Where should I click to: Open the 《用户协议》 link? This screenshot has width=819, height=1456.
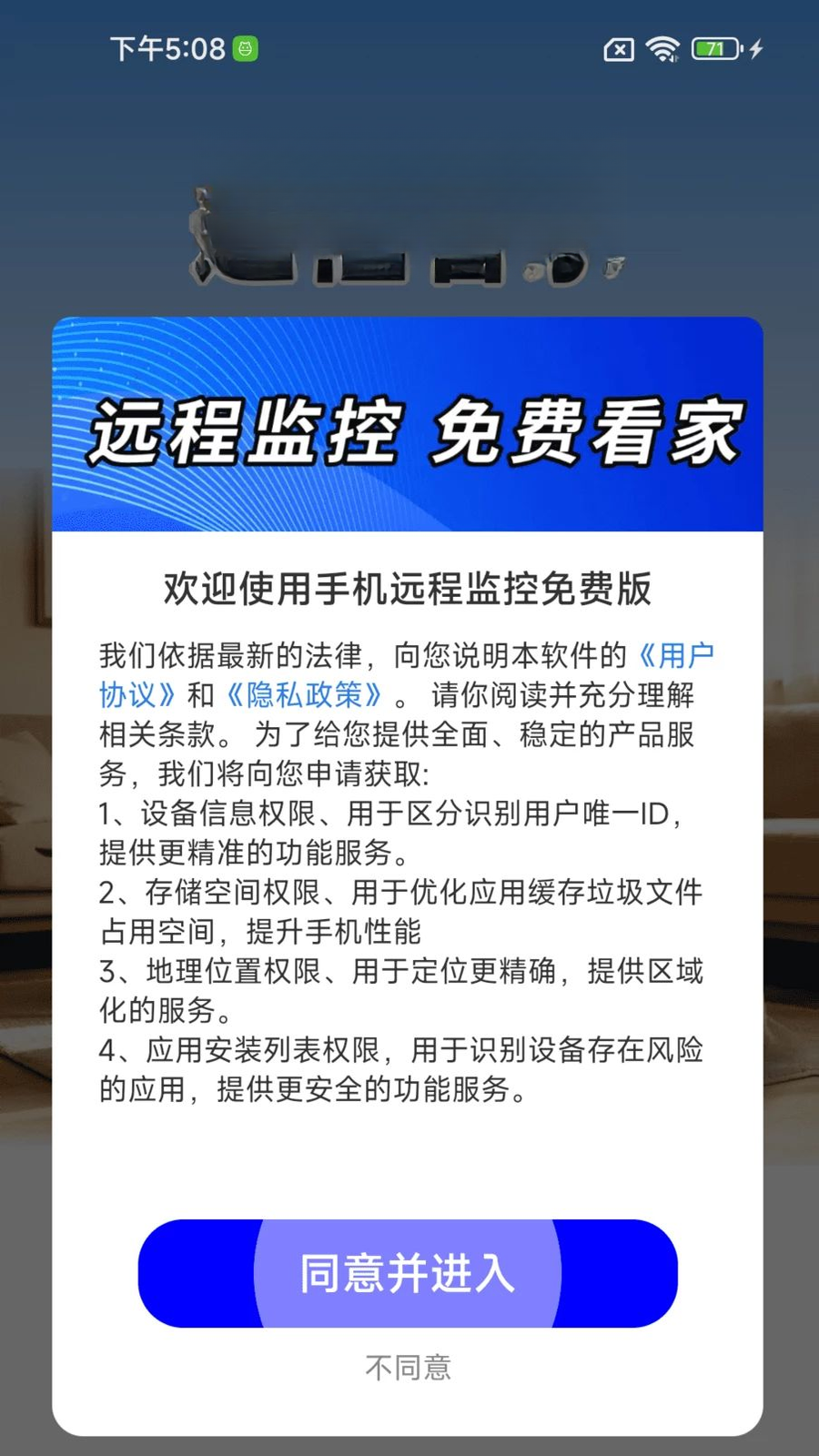[673, 655]
